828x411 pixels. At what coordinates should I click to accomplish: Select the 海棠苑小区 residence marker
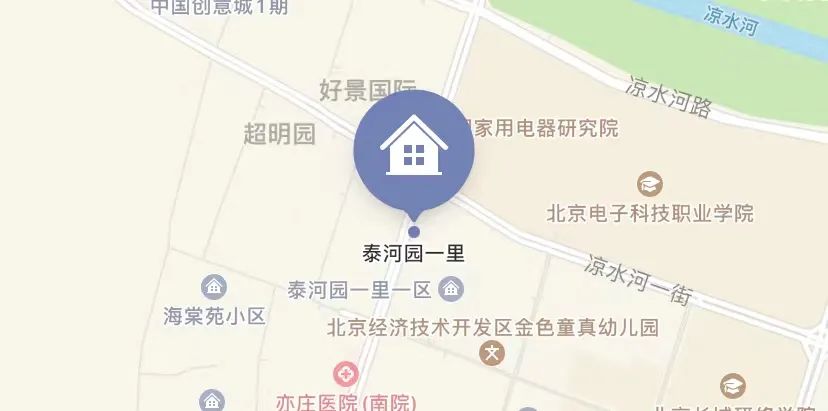(x=214, y=288)
